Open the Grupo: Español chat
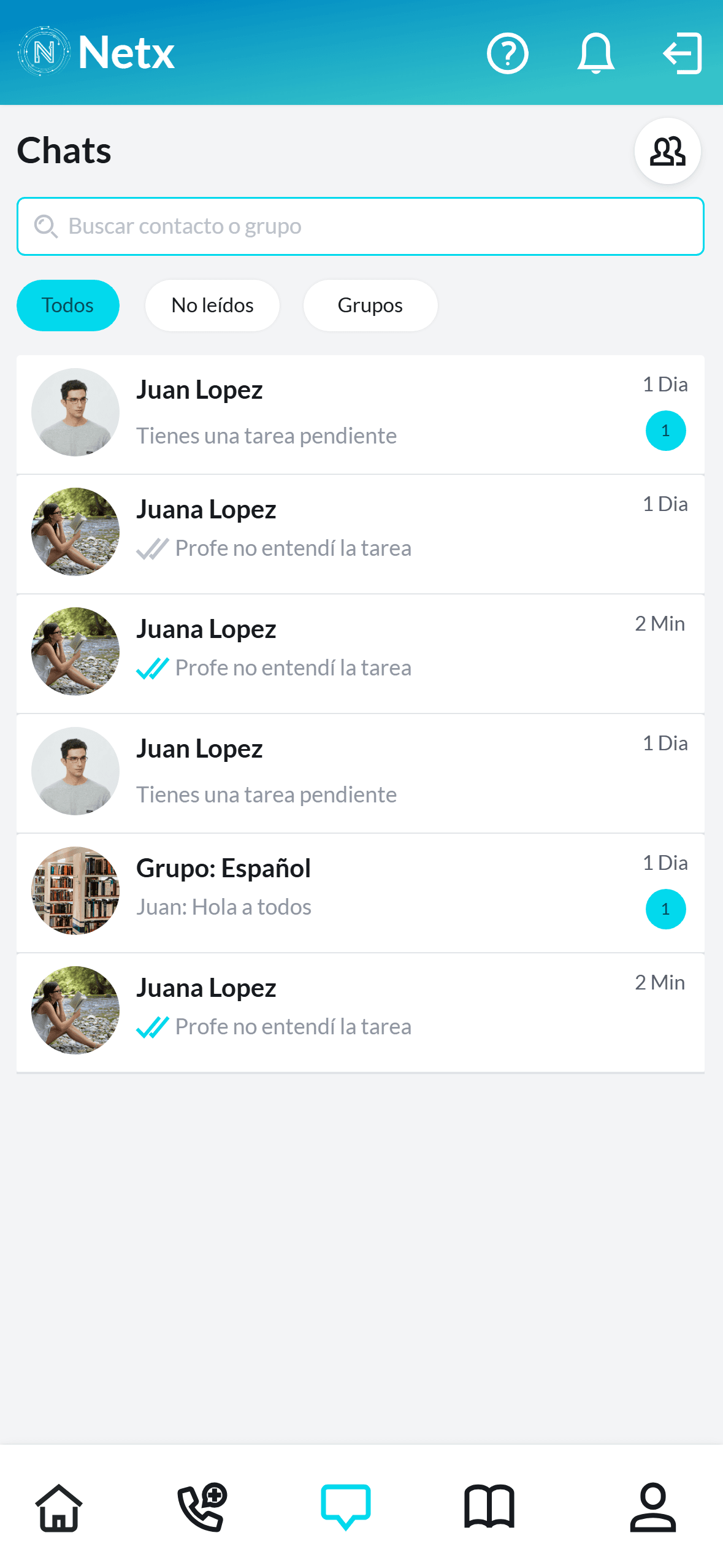This screenshot has width=723, height=1568. 361,893
